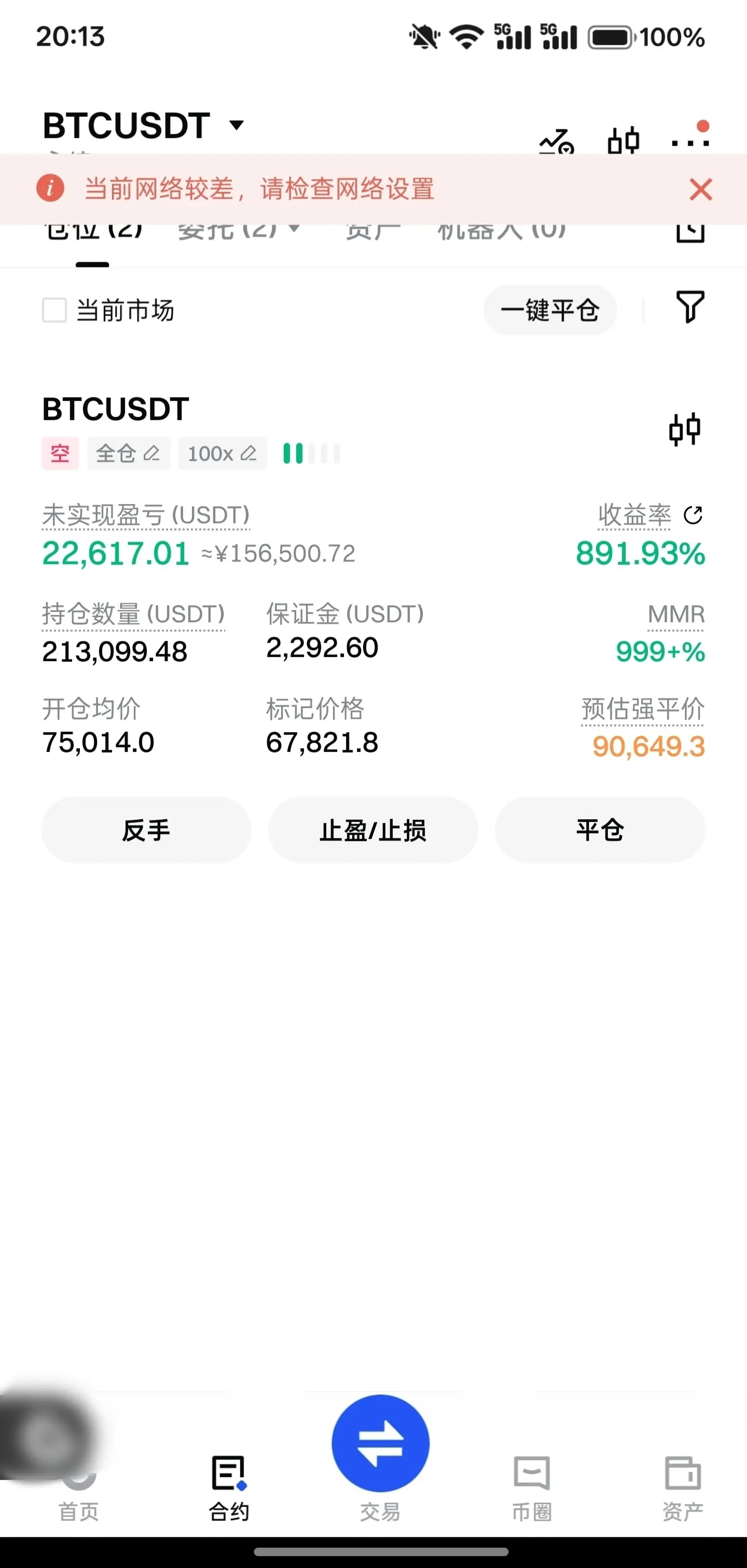747x1568 pixels.
Task: Open the positions filter funnel
Action: [x=690, y=307]
